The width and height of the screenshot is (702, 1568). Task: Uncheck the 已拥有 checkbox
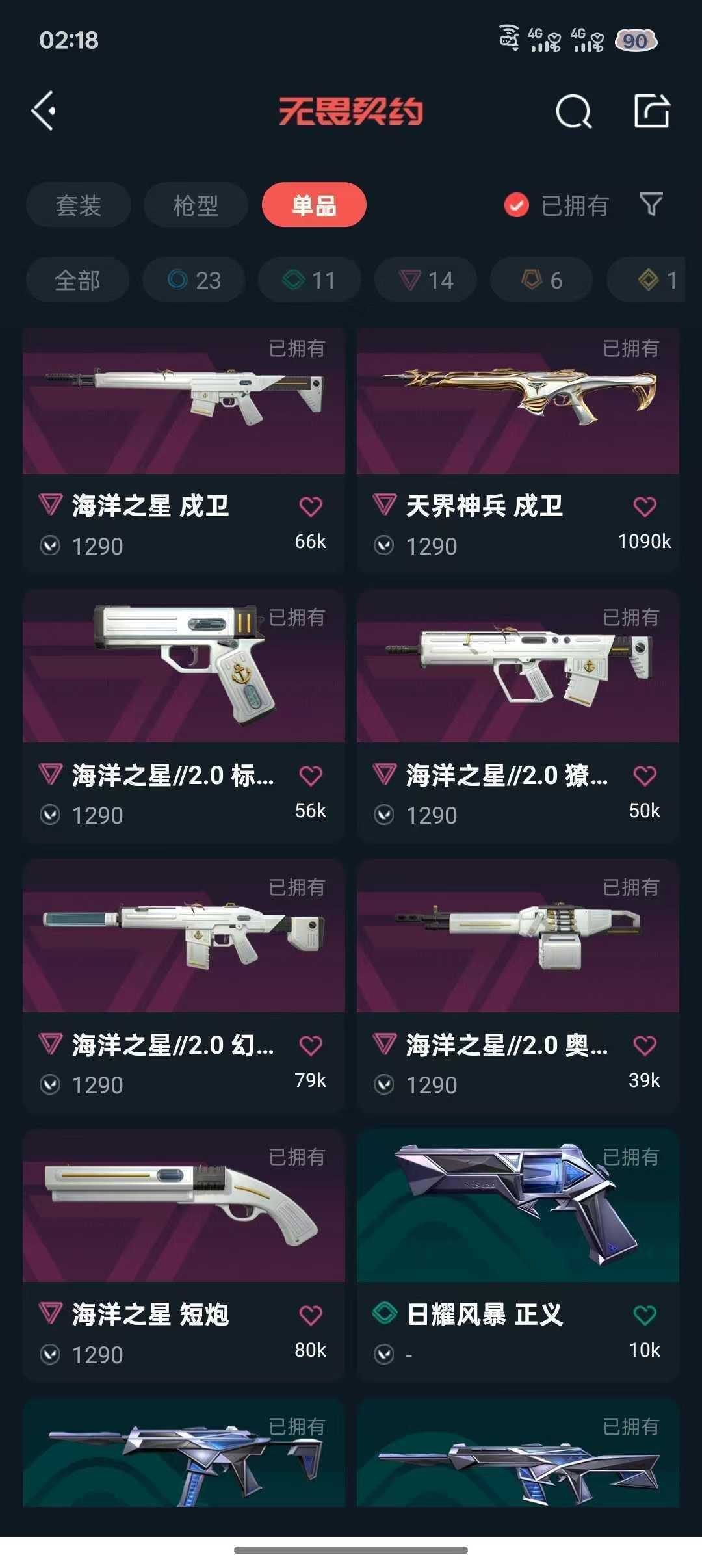click(517, 205)
